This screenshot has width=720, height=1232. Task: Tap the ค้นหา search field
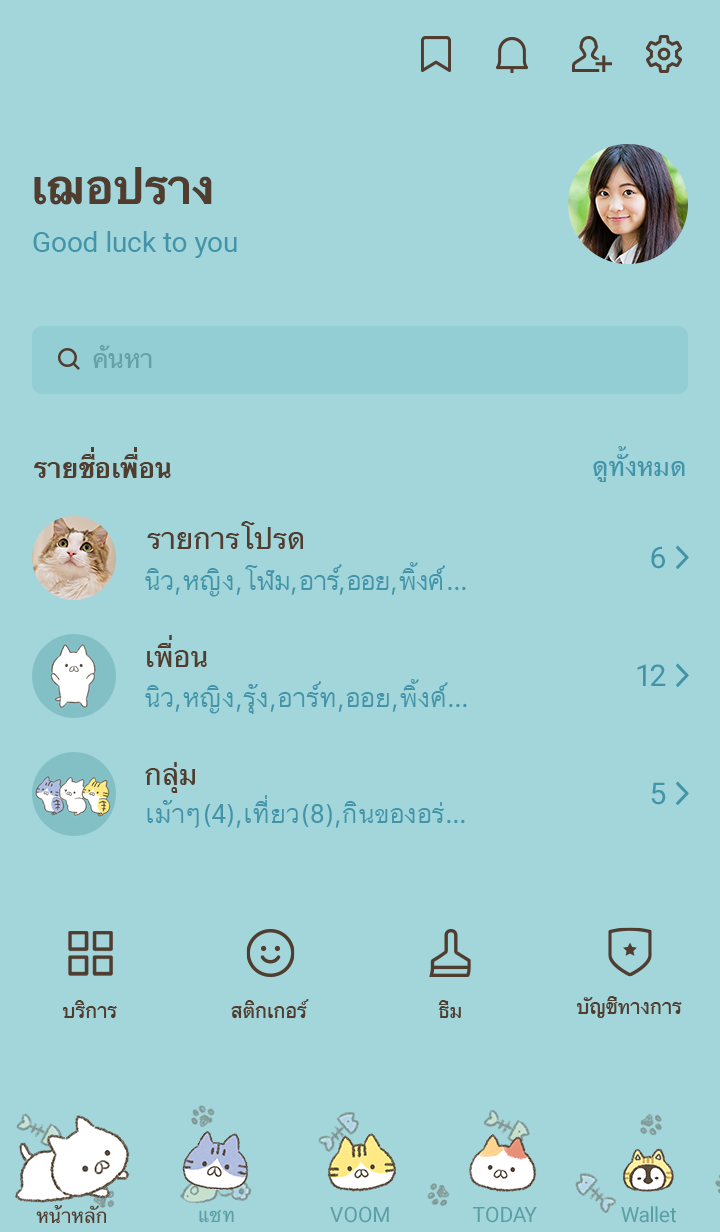click(360, 360)
